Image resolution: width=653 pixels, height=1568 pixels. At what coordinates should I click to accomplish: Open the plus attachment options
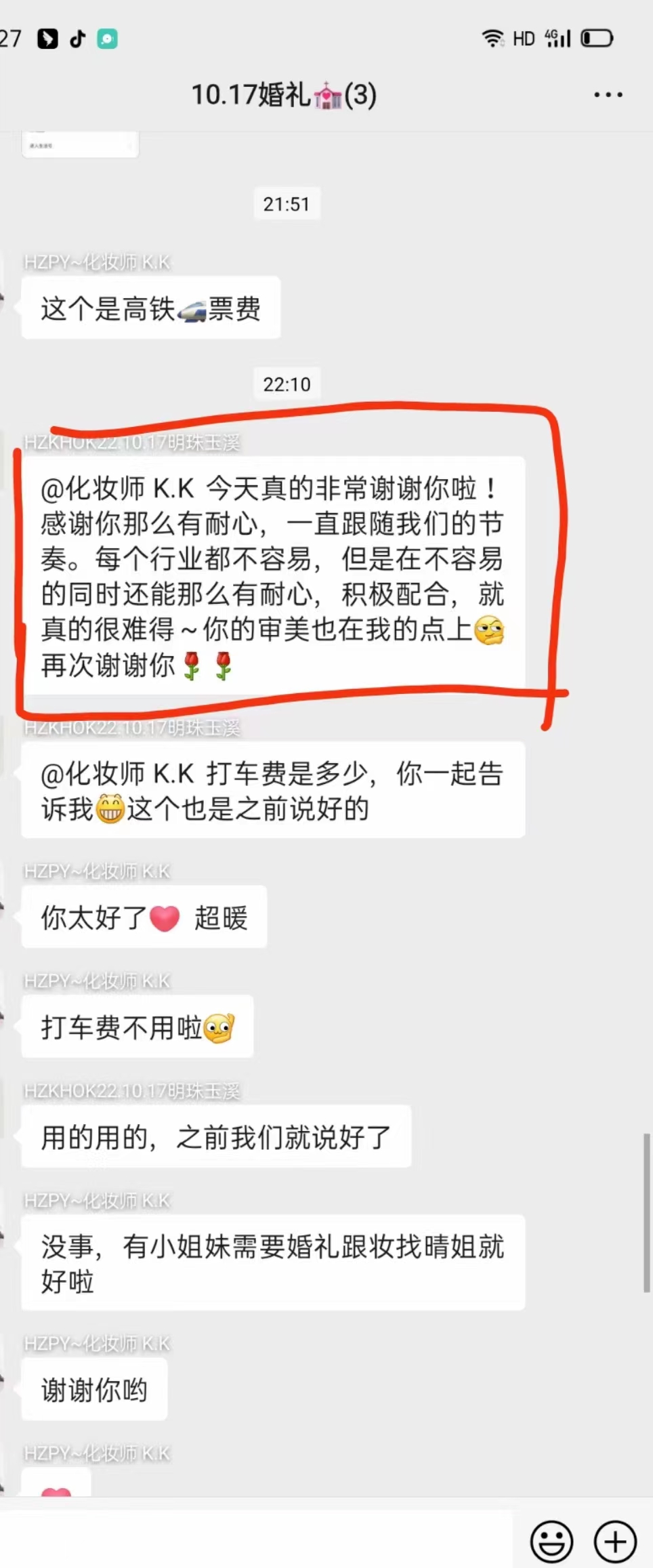point(615,1542)
